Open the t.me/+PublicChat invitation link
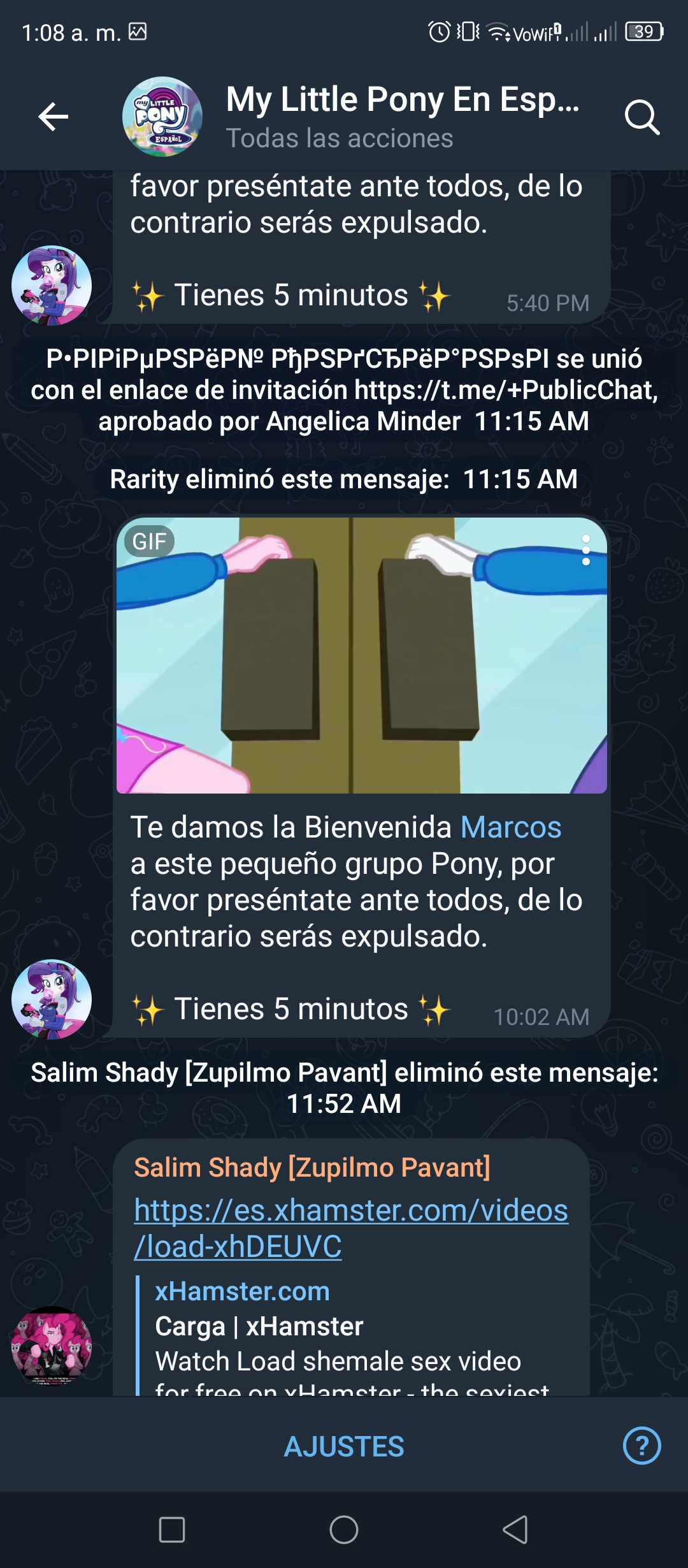Viewport: 688px width, 1568px height. pyautogui.click(x=506, y=390)
